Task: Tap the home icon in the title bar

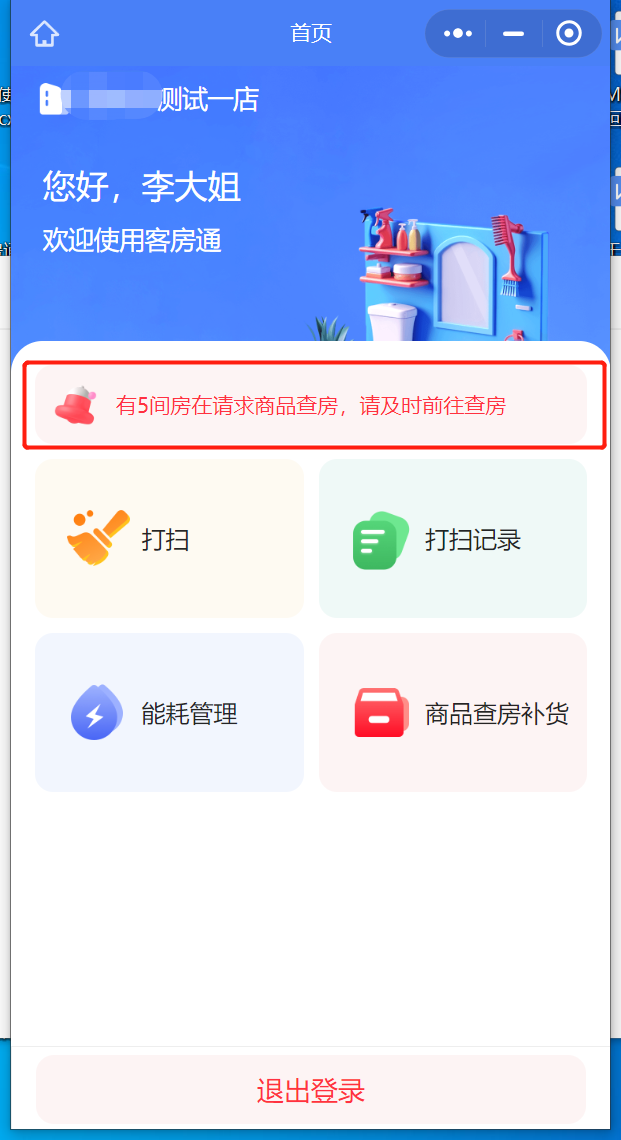Action: [45, 34]
